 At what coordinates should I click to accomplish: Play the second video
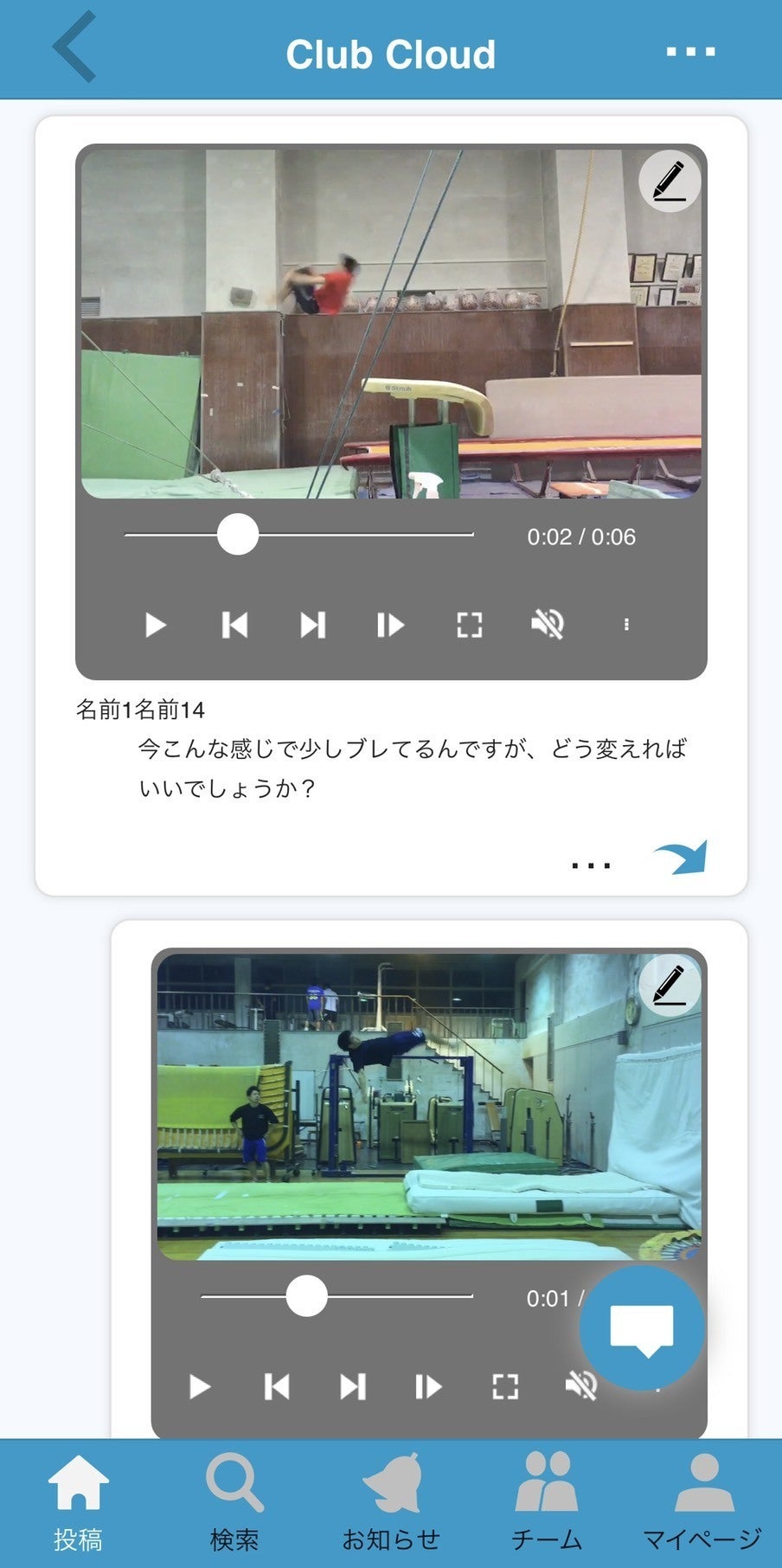tap(200, 1386)
